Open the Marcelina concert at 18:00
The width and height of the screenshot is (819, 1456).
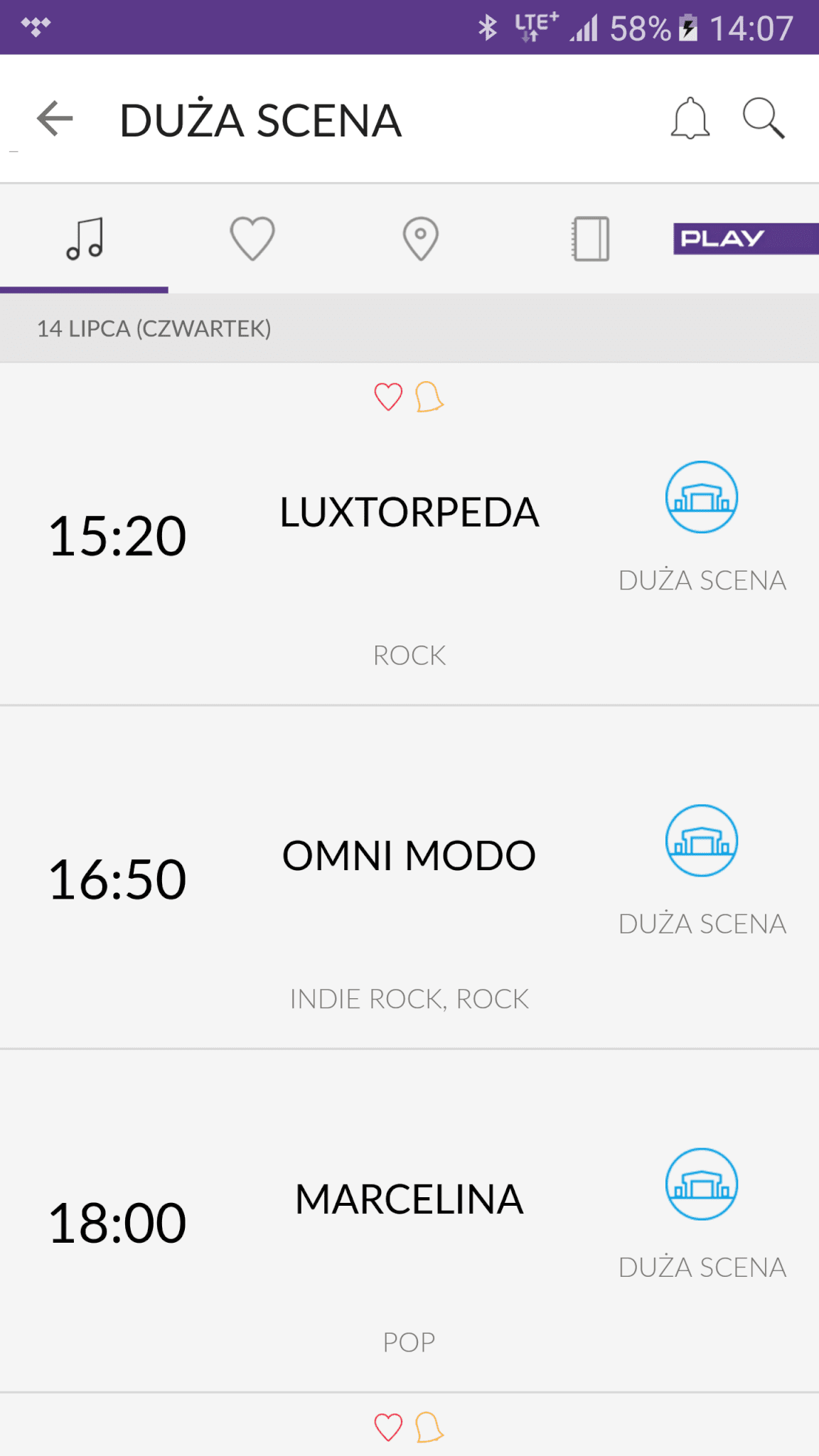point(409,1221)
